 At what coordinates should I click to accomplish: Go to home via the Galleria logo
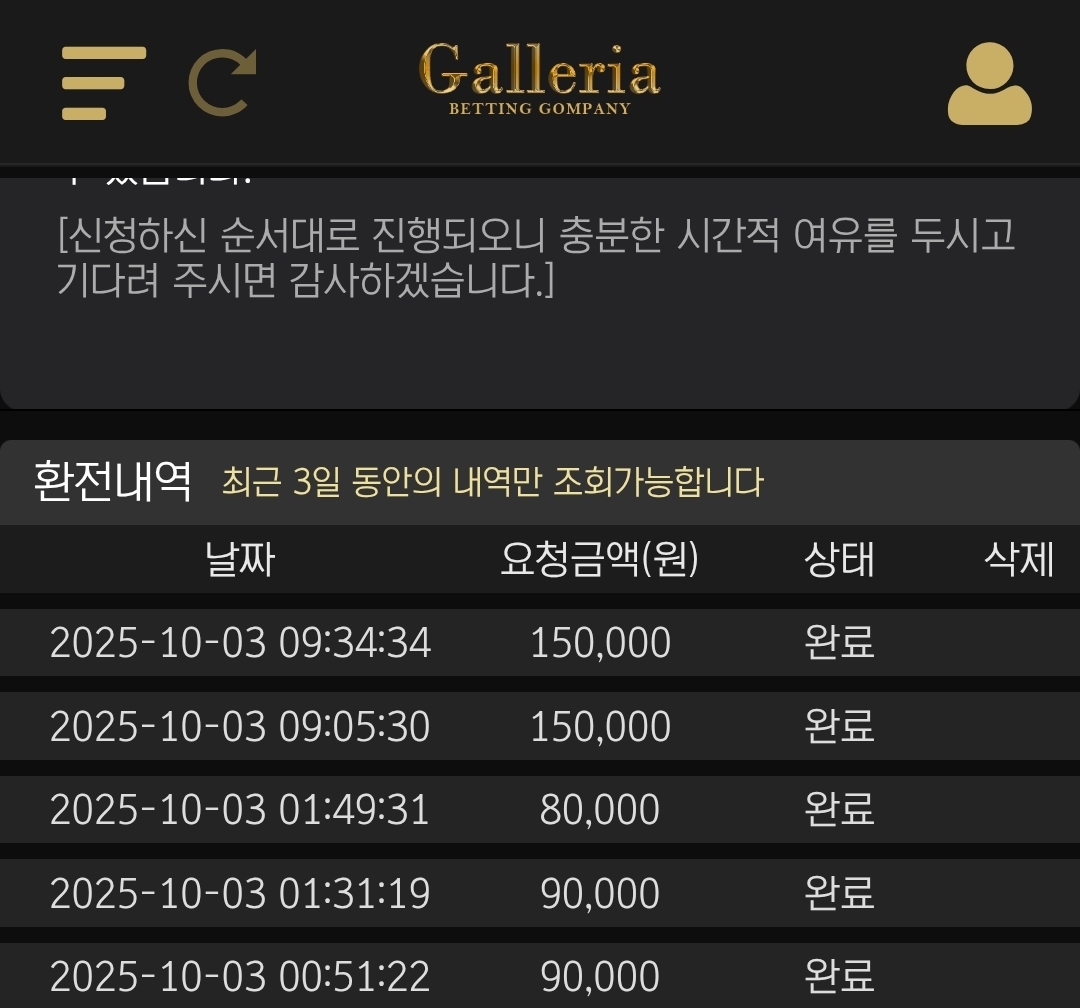pyautogui.click(x=540, y=80)
